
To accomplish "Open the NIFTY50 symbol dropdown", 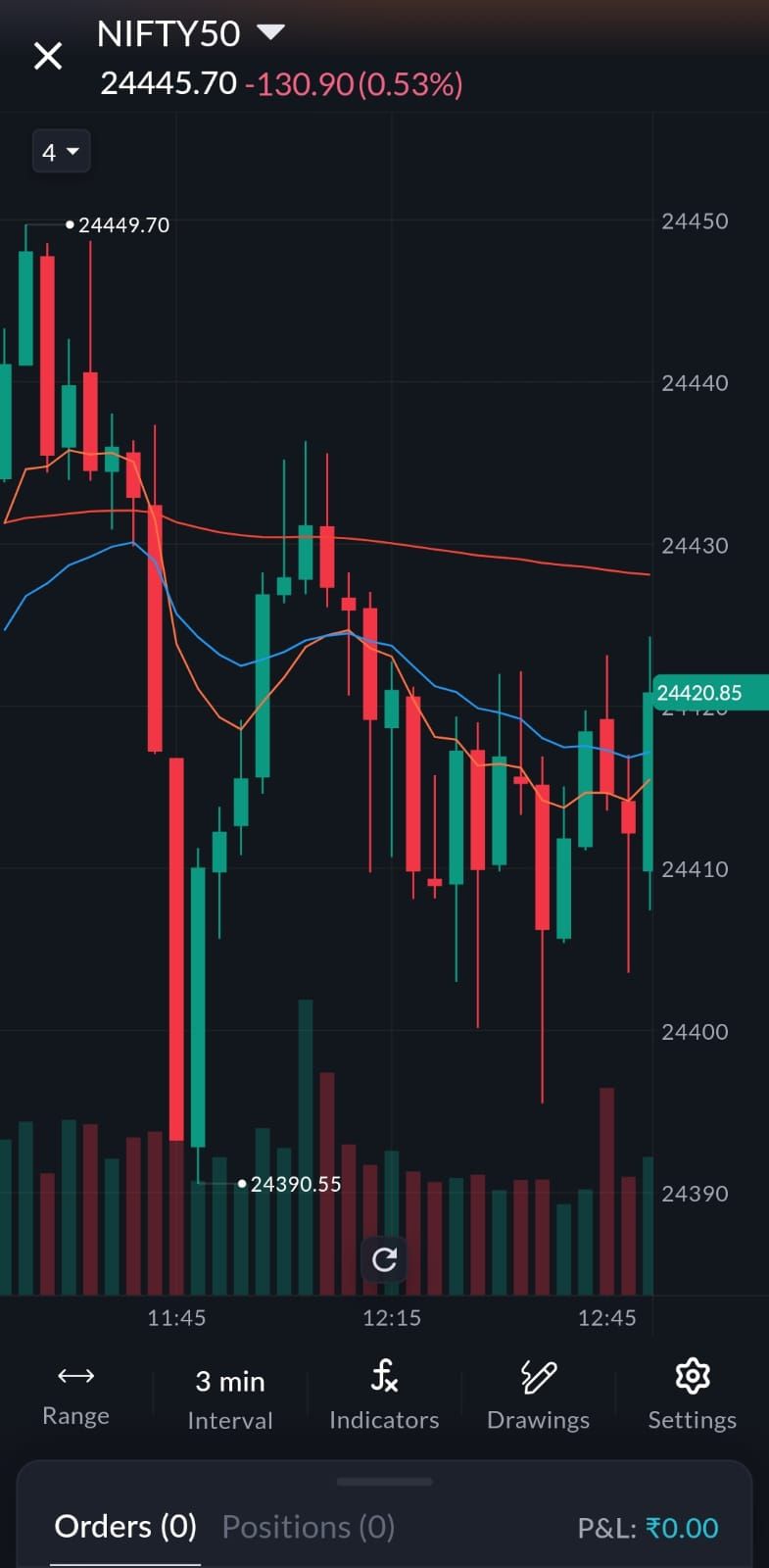I will tap(269, 32).
